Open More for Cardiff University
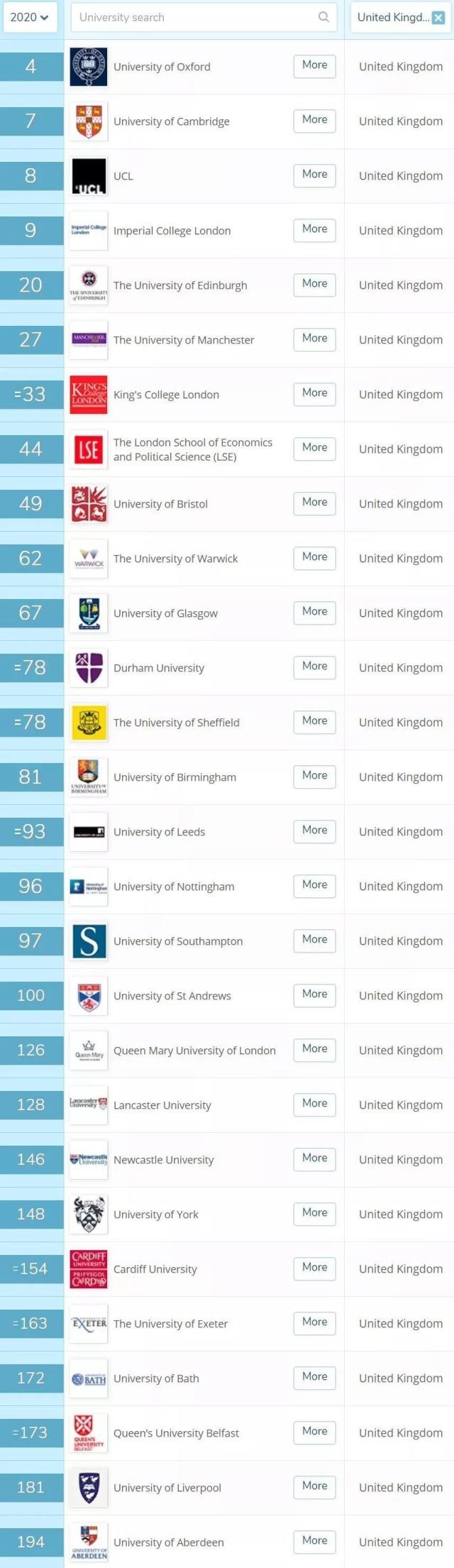Viewport: 454px width, 1568px height. pos(314,1268)
